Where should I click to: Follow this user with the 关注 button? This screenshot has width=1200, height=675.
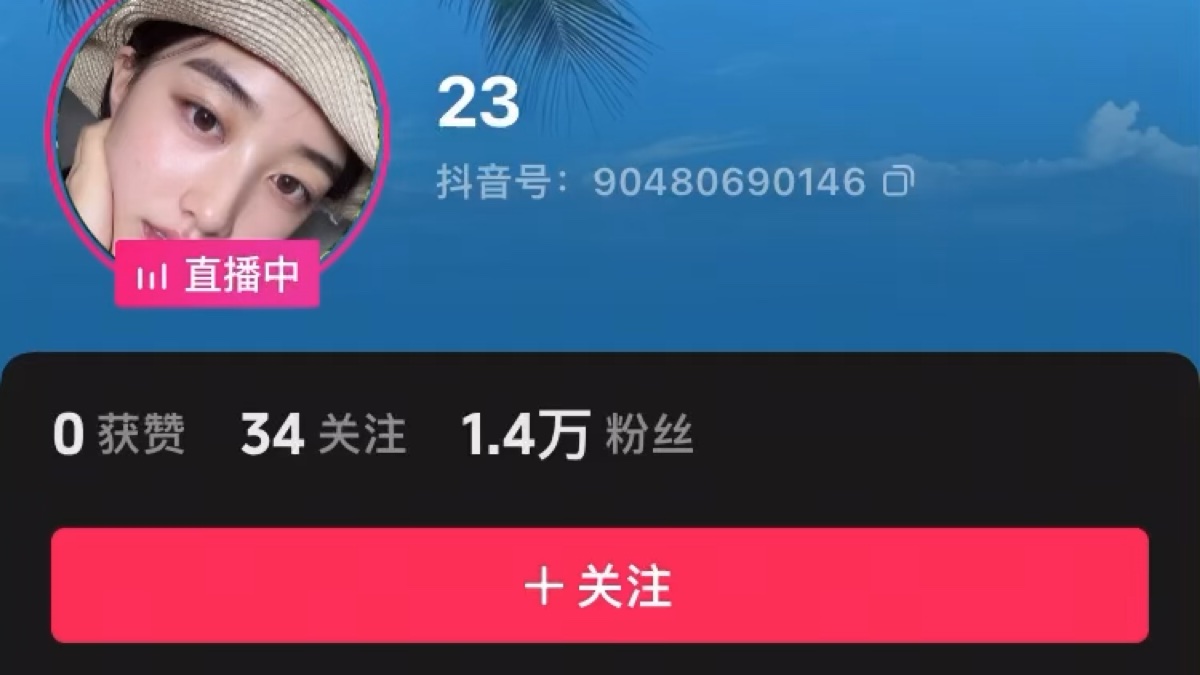click(599, 586)
